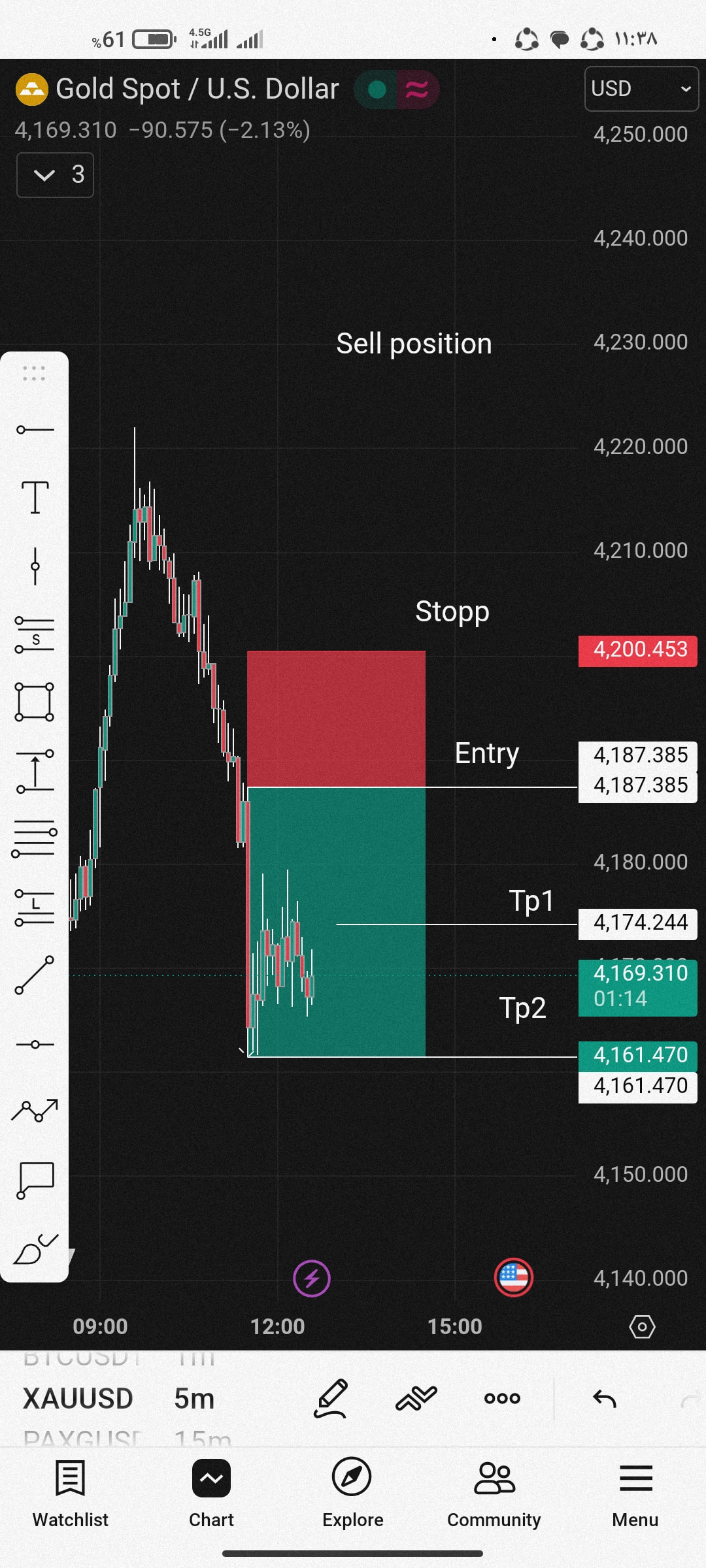Select the long position tool

coord(35,907)
